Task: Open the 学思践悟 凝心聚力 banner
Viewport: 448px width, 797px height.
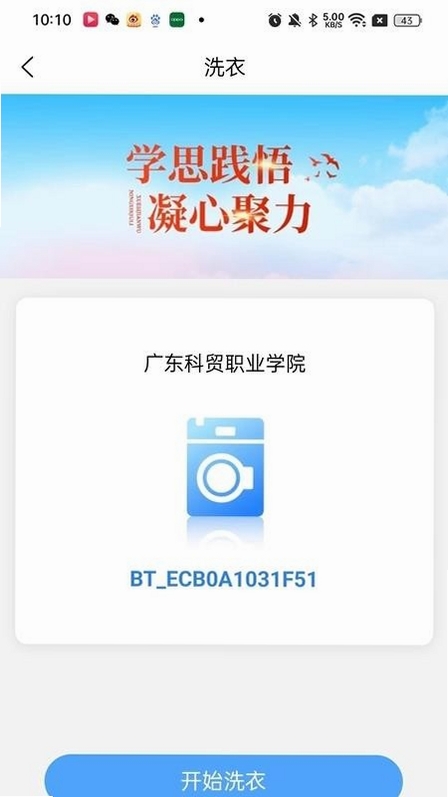Action: click(x=224, y=187)
